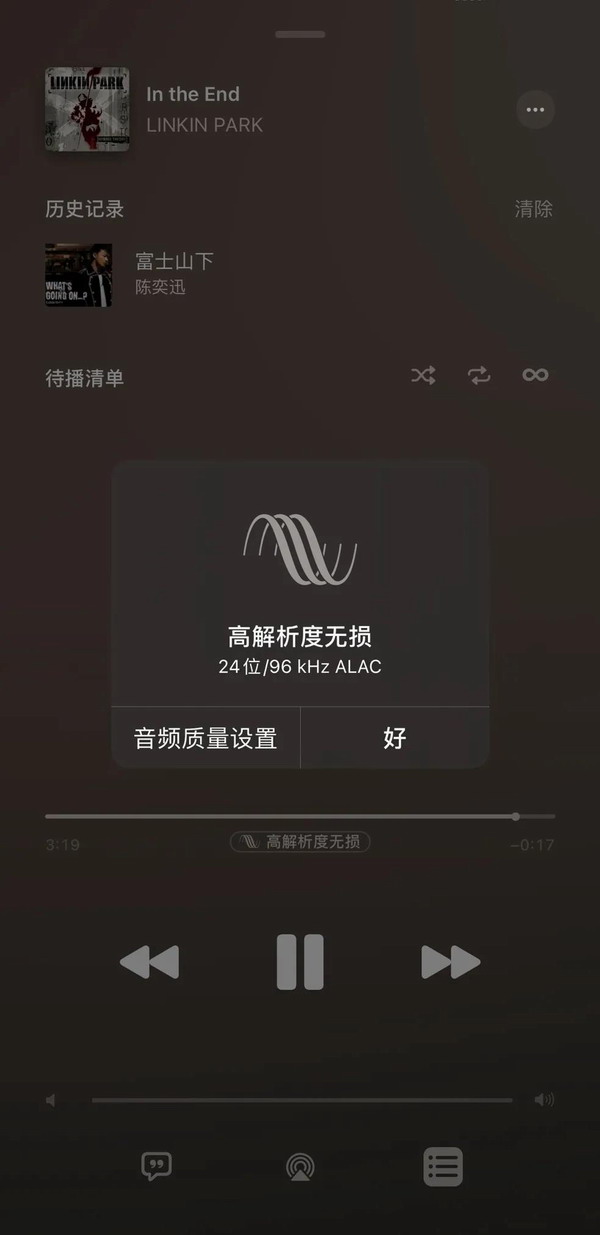Viewport: 600px width, 1235px height.
Task: Tap the volume slider
Action: click(x=300, y=1100)
